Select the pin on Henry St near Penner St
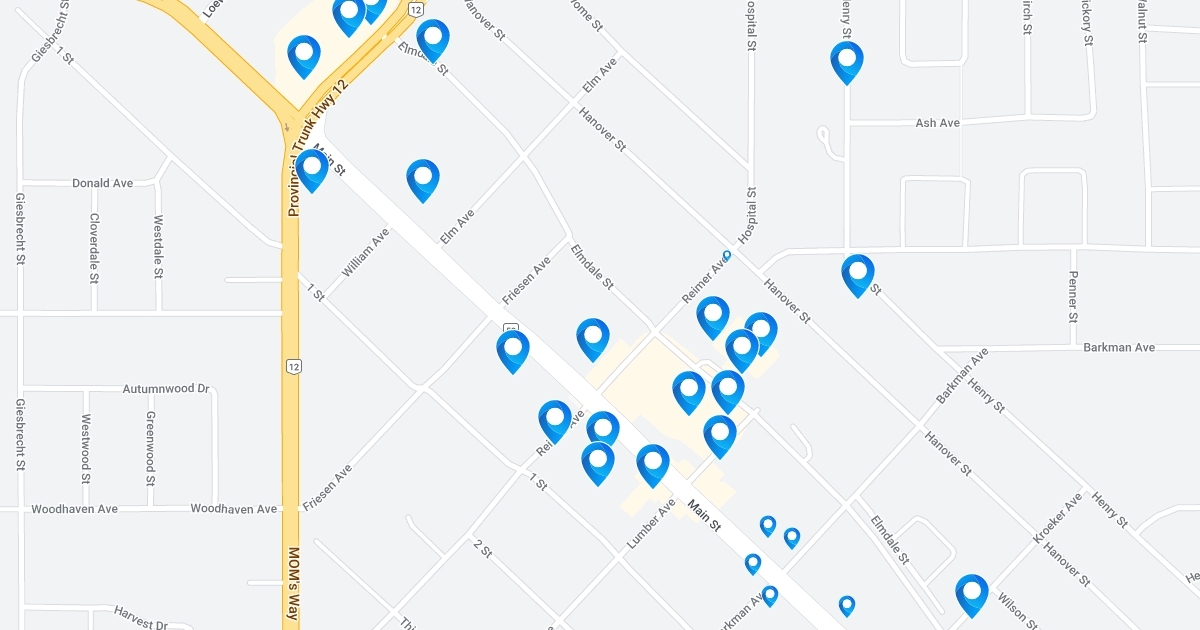This screenshot has height=630, width=1200. pos(858,276)
